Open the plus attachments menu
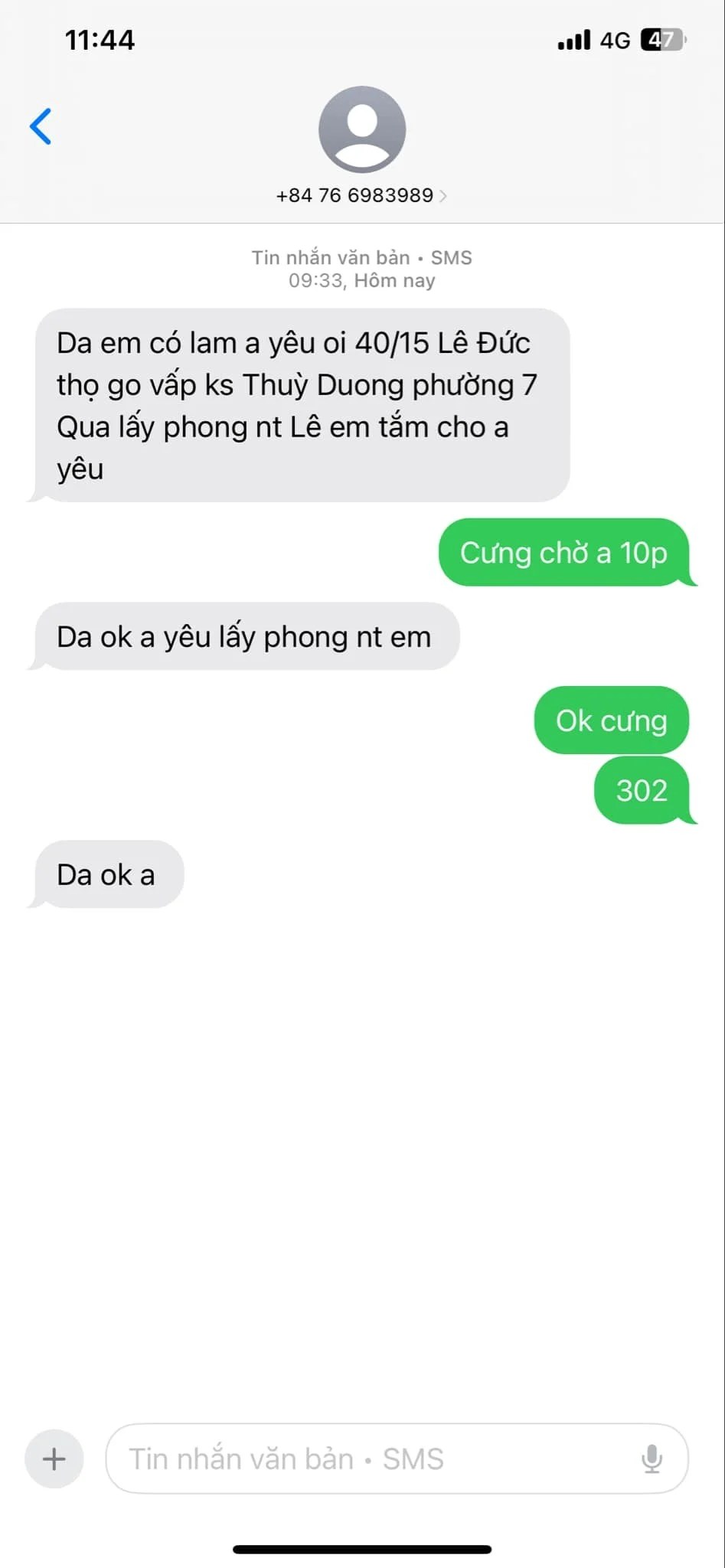This screenshot has width=725, height=1568. click(x=54, y=1459)
